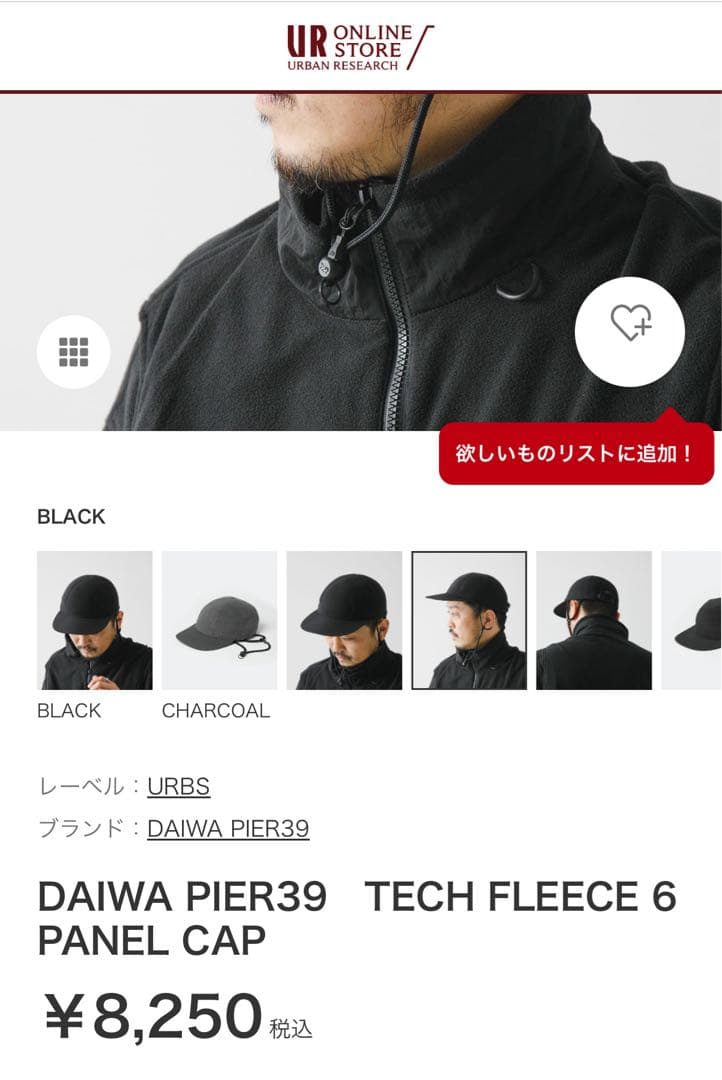Select the BLACK color thumbnail
Screen dimensions: 722x1080
[x=95, y=620]
